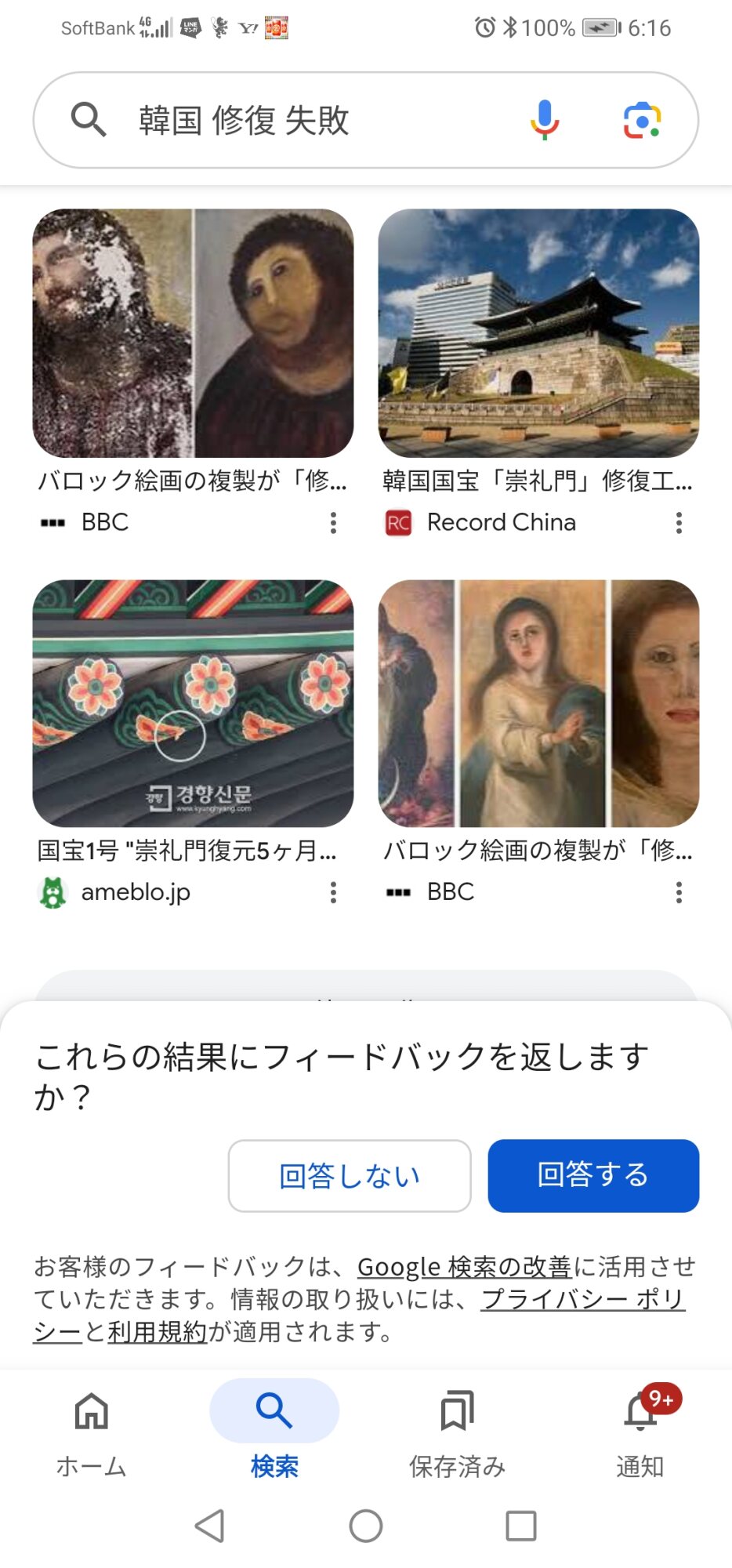Open more options for ameblo.jp result
The height and width of the screenshot is (1568, 732).
pos(333,892)
